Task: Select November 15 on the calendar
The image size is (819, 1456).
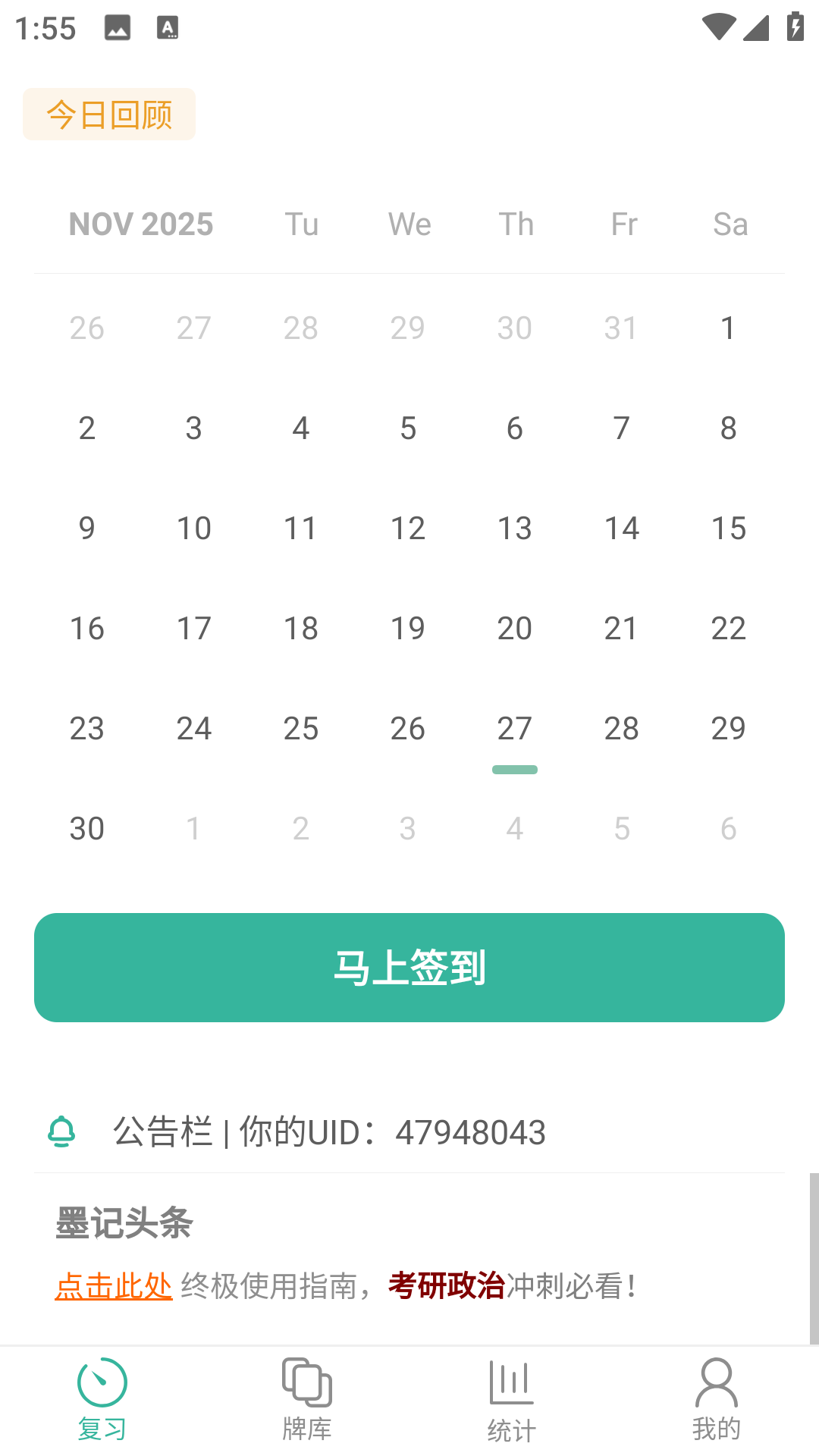Action: (x=729, y=529)
